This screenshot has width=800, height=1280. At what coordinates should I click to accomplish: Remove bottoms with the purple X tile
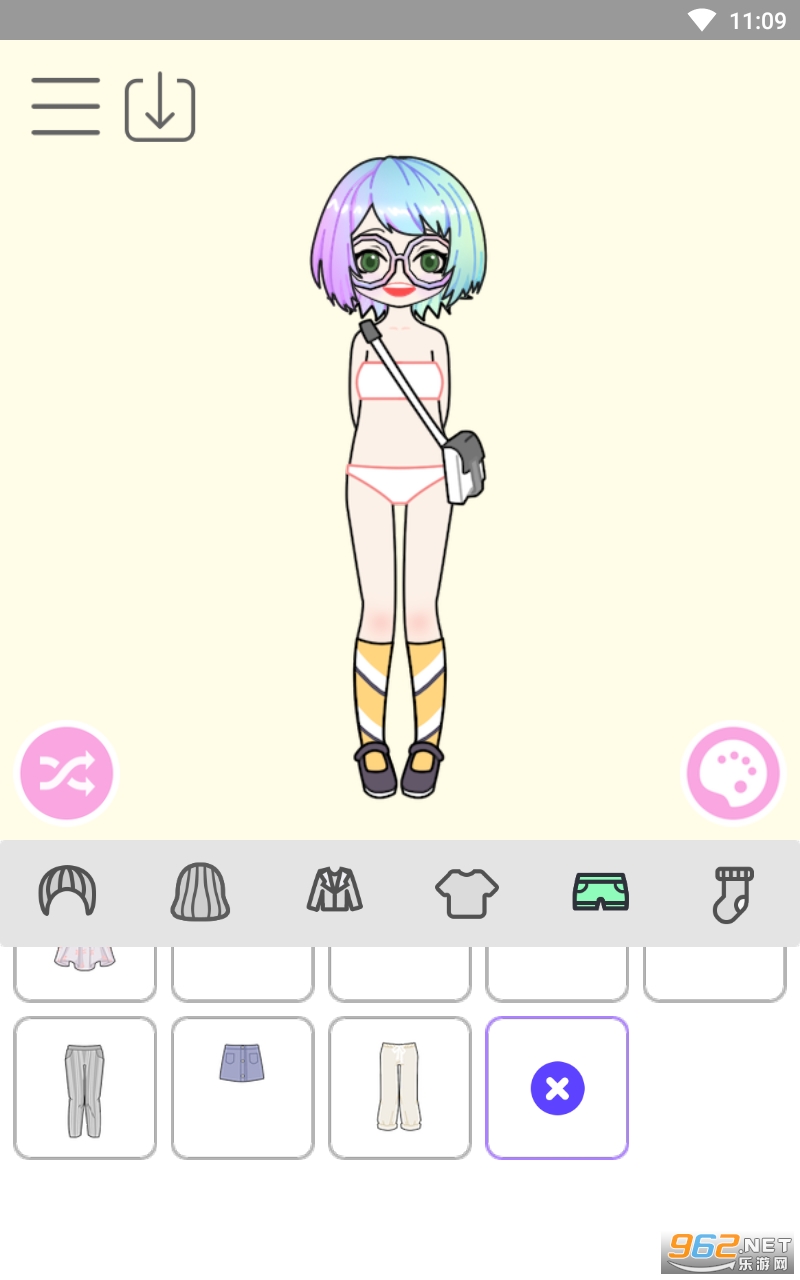click(557, 1088)
